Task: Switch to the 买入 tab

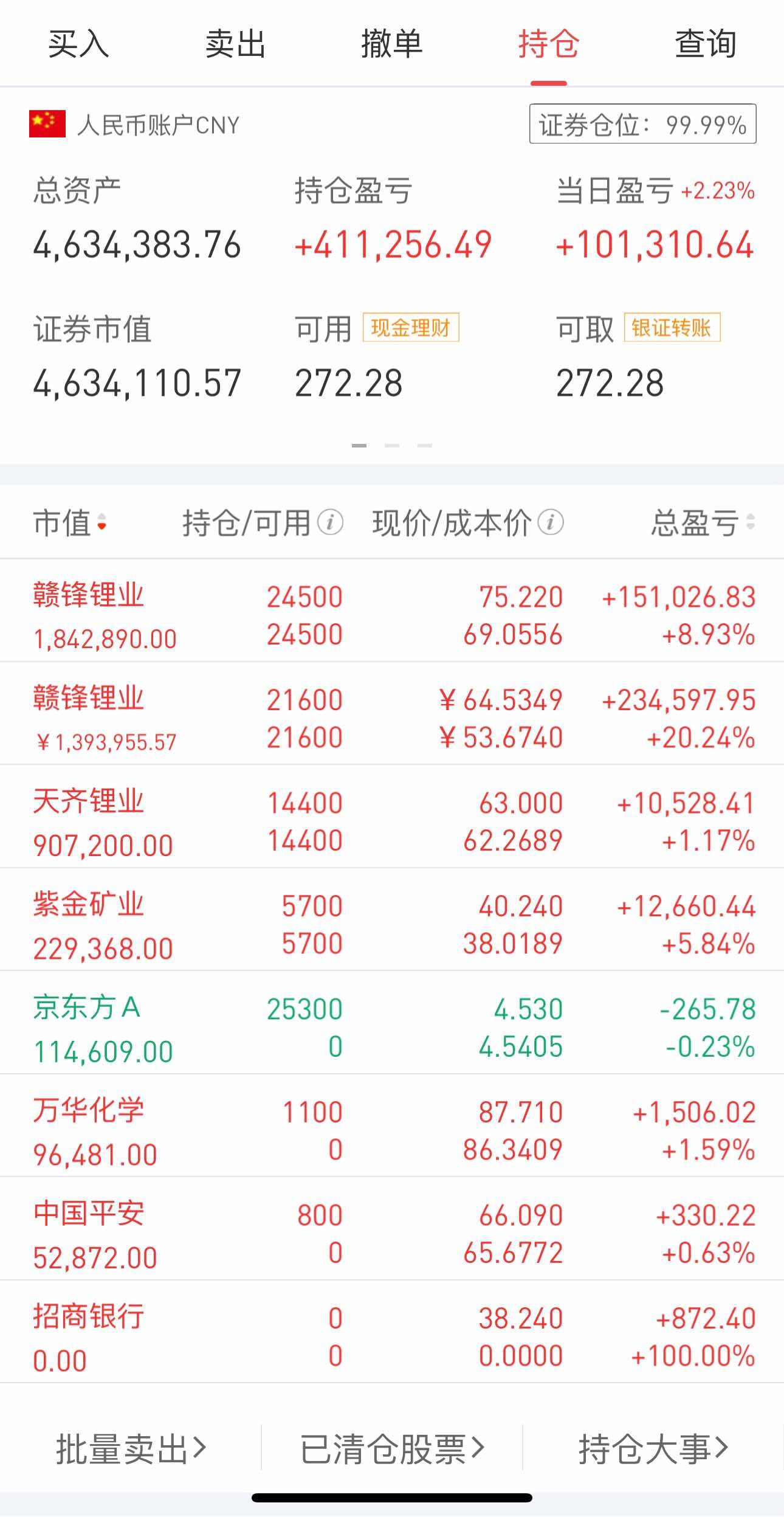Action: [78, 44]
